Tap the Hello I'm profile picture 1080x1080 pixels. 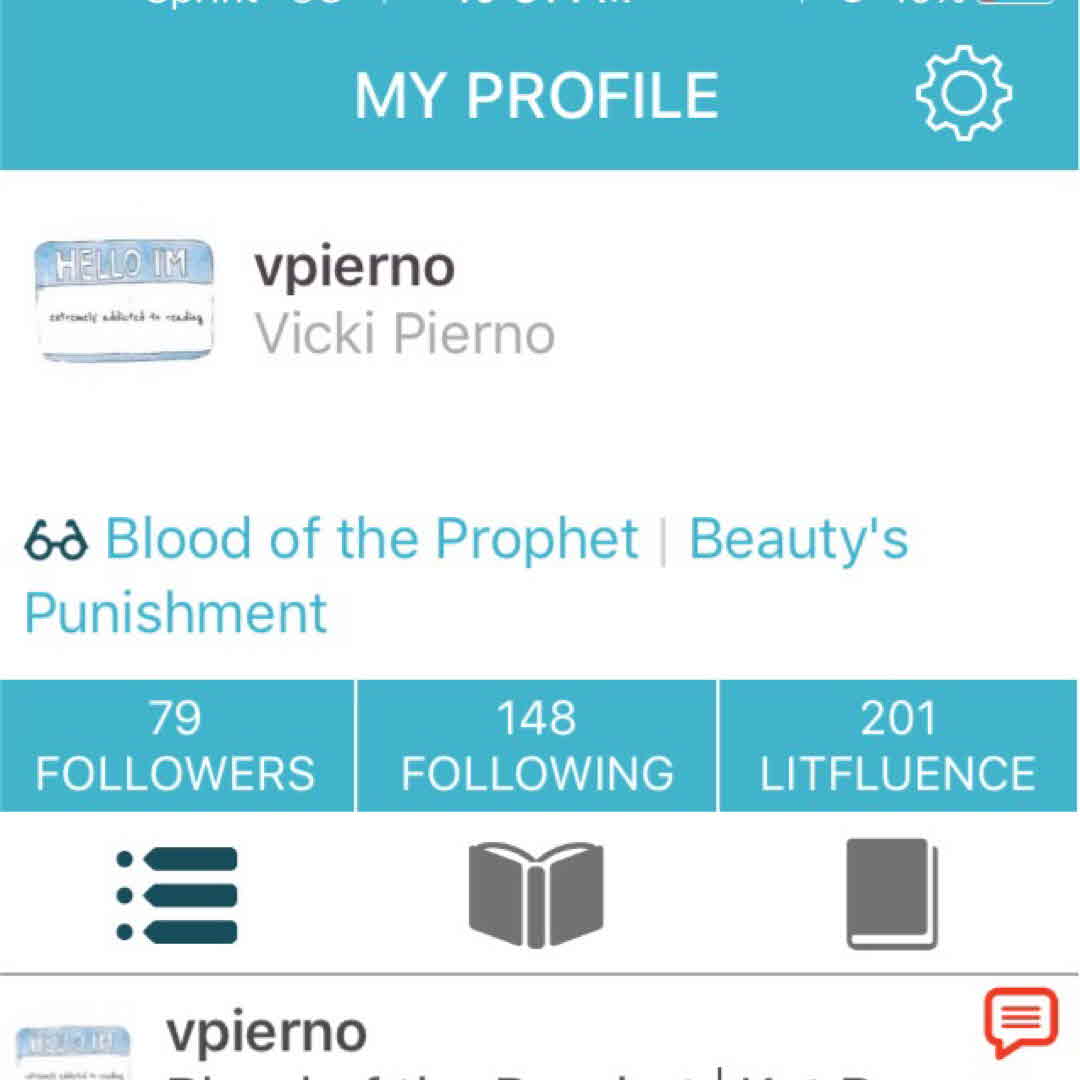(x=124, y=300)
